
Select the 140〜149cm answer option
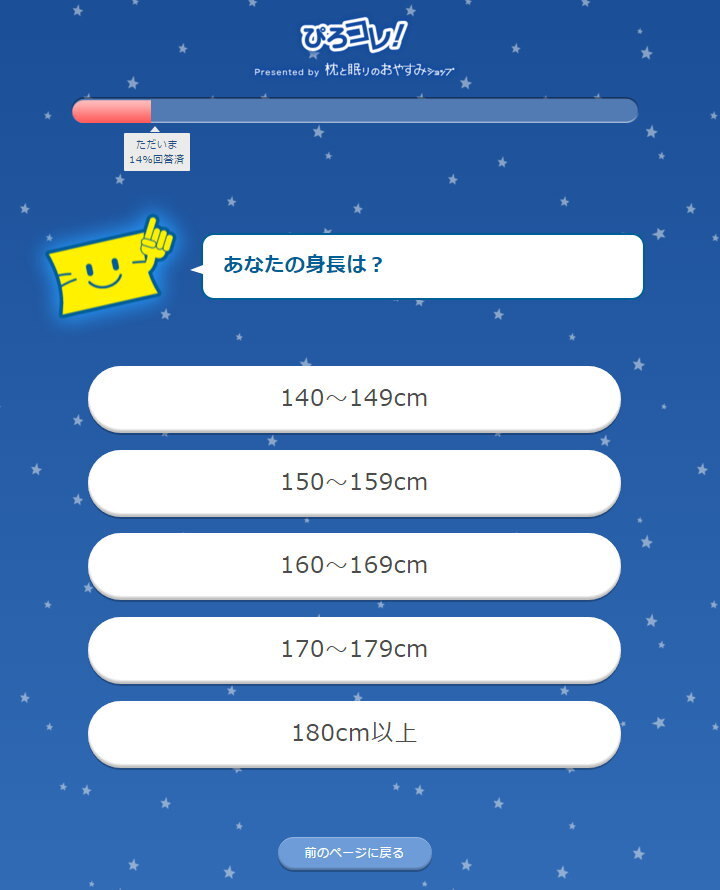click(355, 398)
